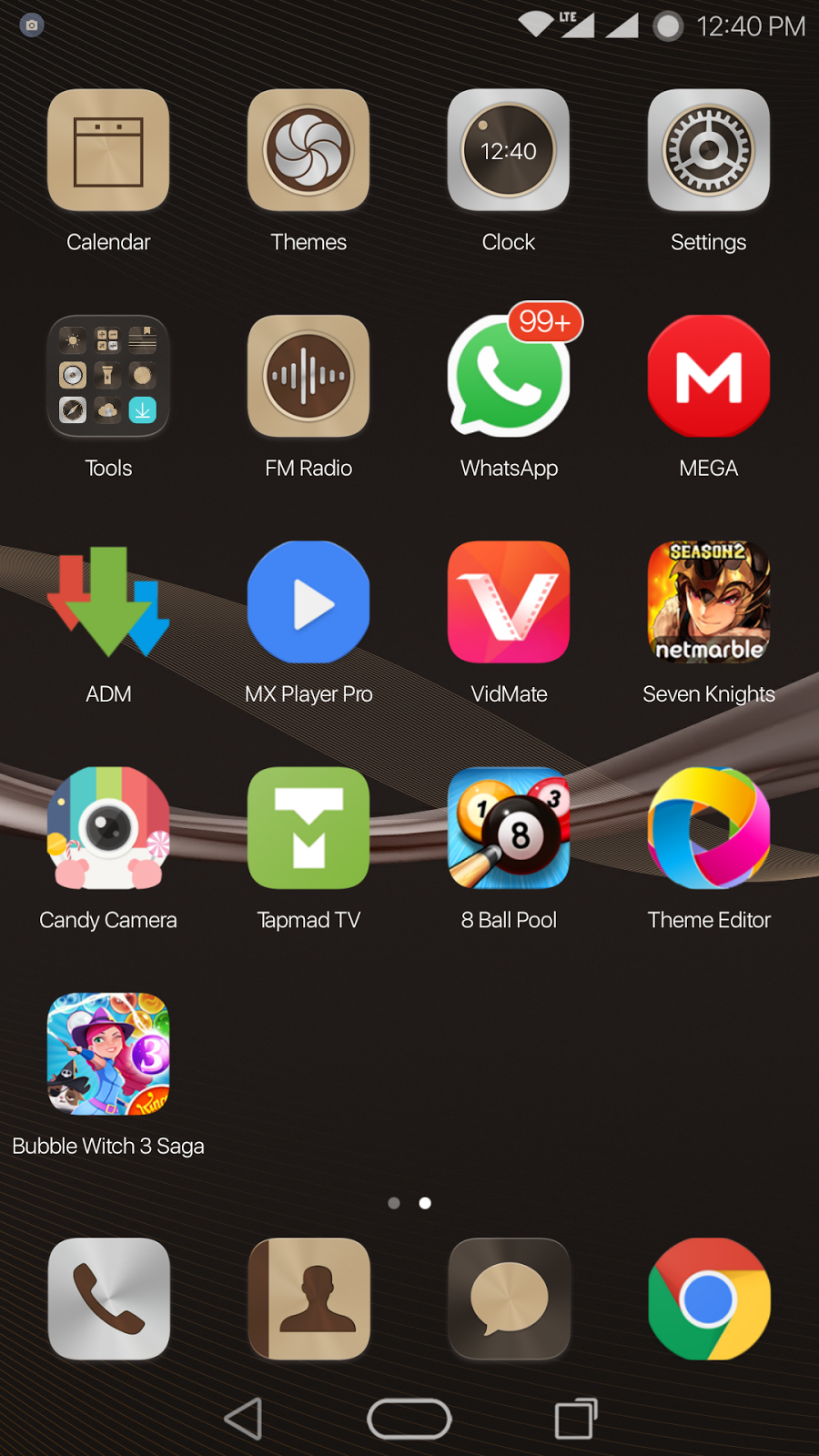Play 8 Ball Pool
819x1456 pixels.
pyautogui.click(x=509, y=828)
